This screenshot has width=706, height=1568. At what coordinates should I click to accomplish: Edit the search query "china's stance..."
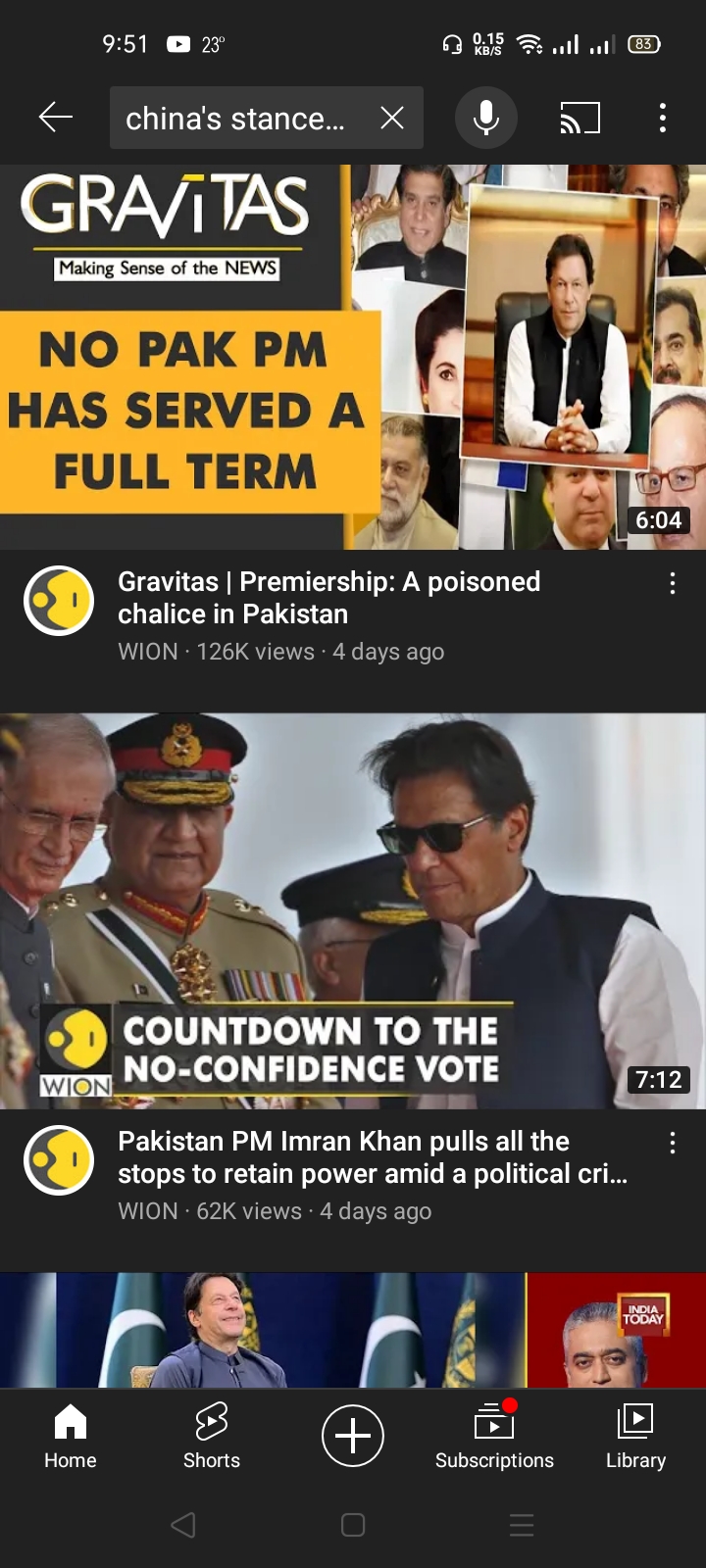235,118
